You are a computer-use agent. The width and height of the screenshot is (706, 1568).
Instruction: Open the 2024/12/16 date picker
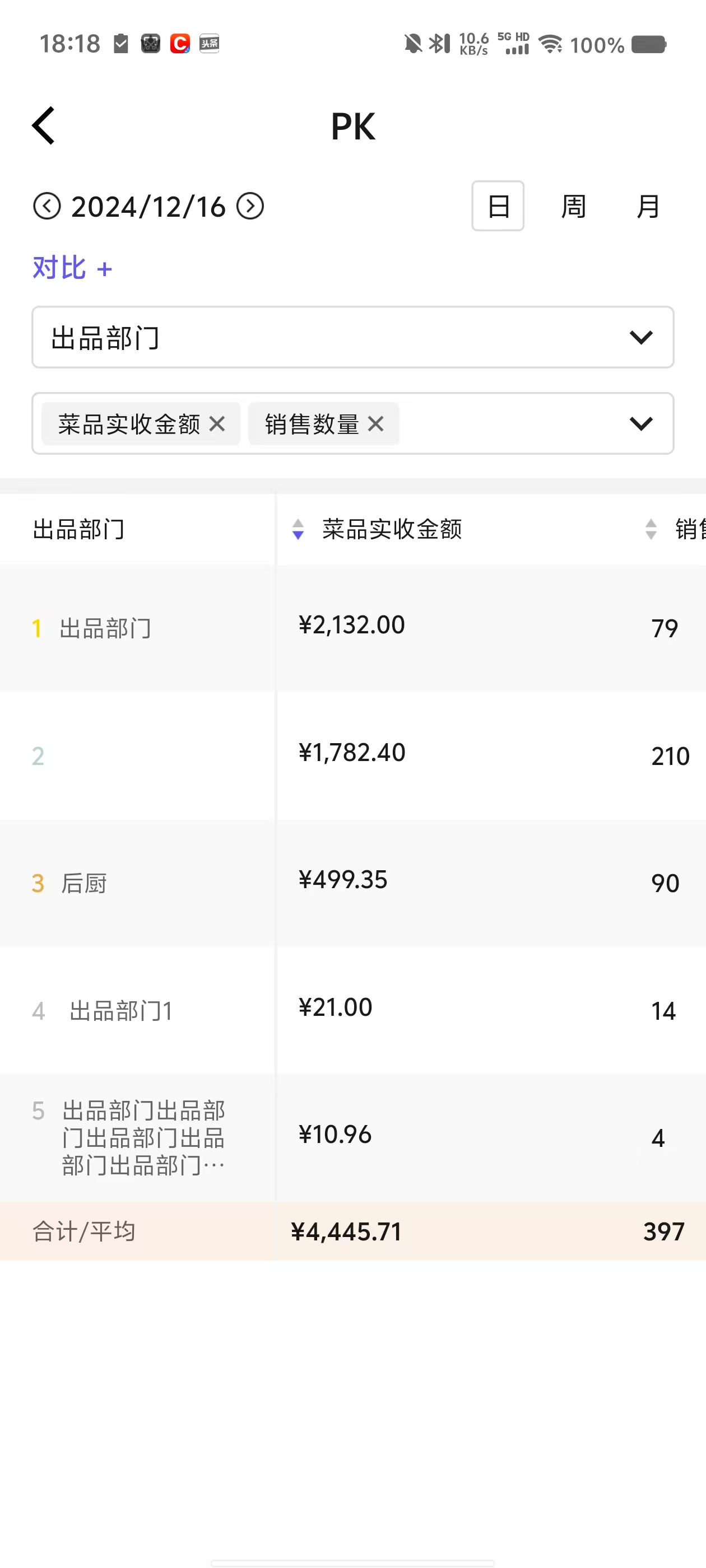pyautogui.click(x=148, y=206)
